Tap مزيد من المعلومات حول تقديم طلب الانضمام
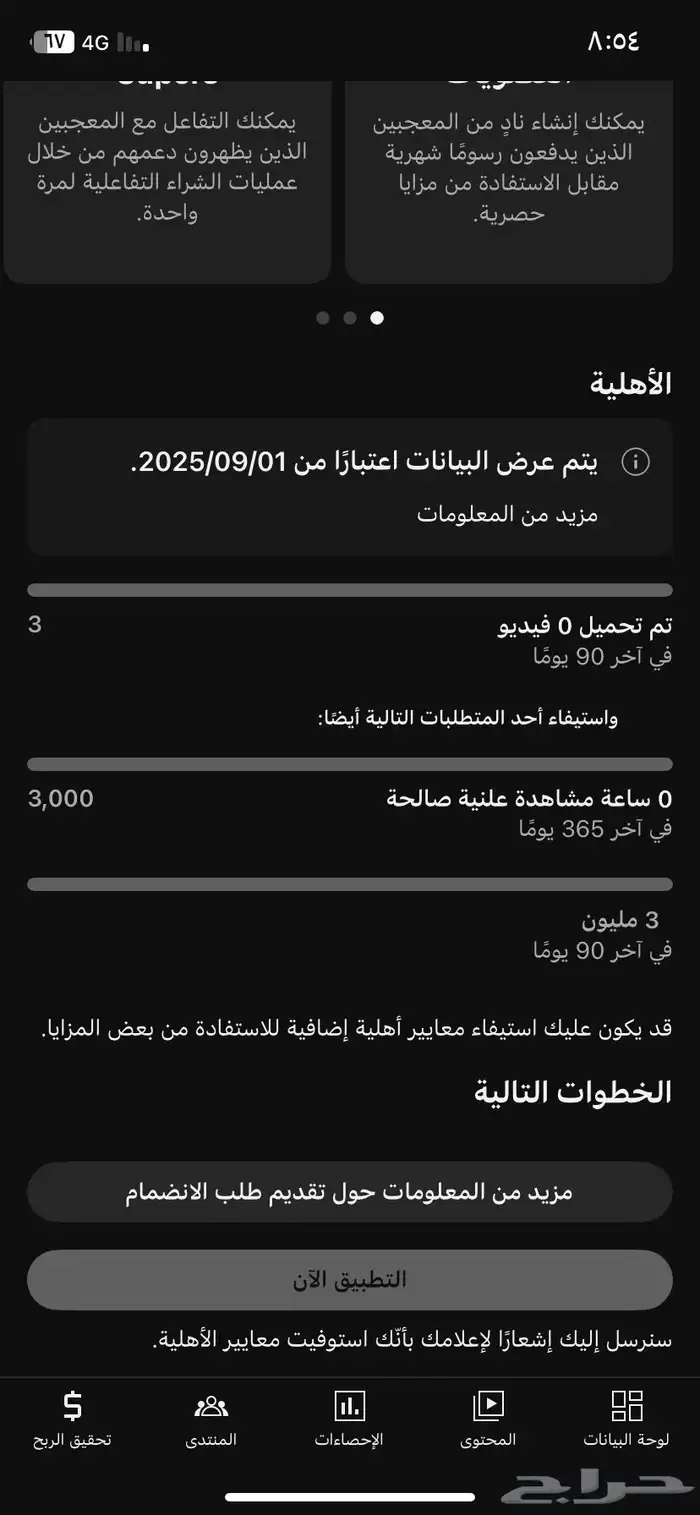Image resolution: width=700 pixels, height=1515 pixels. (x=349, y=1192)
